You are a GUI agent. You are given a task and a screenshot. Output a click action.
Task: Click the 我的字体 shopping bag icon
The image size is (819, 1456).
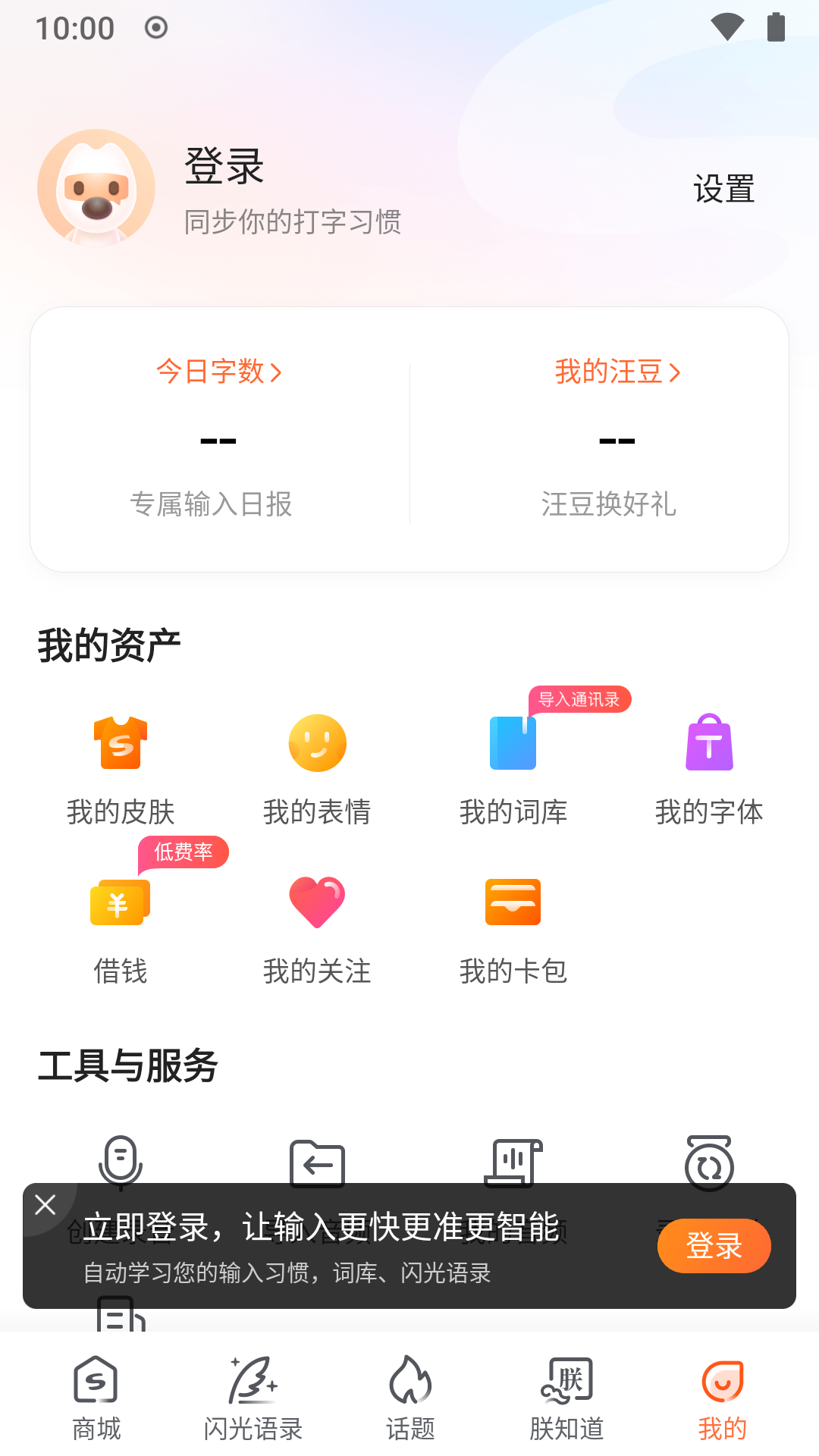point(709,743)
